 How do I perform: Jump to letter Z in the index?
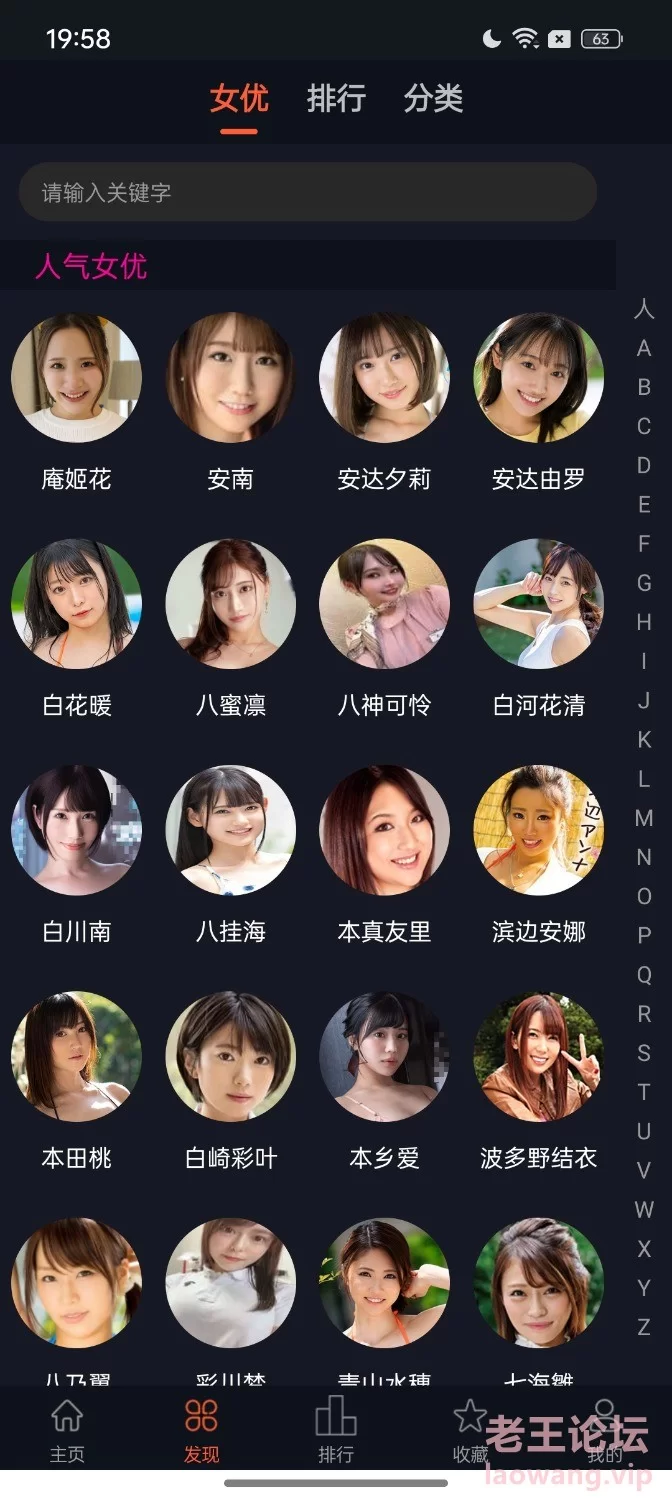[x=644, y=1327]
